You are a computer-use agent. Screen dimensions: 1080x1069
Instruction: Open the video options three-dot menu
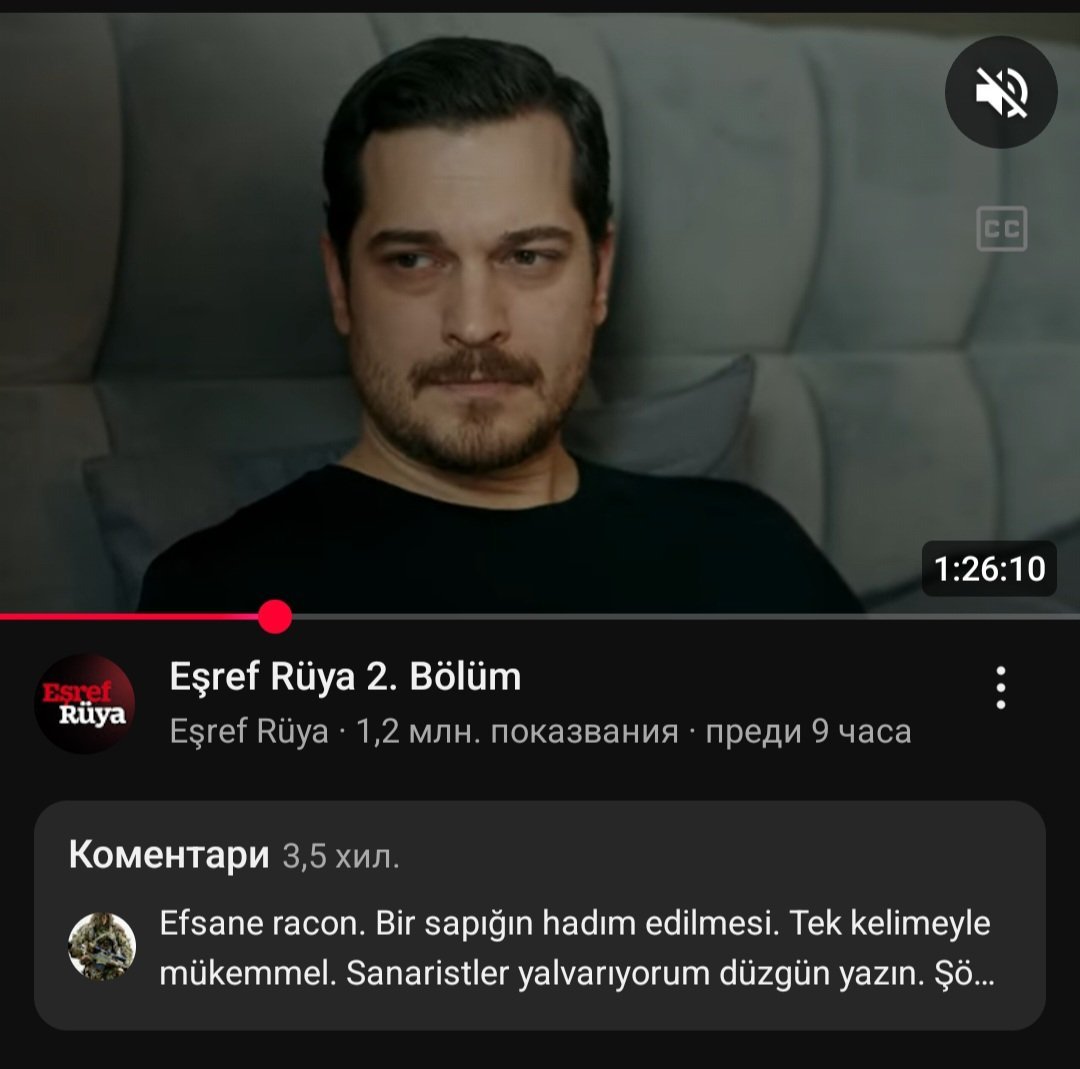(x=1001, y=687)
